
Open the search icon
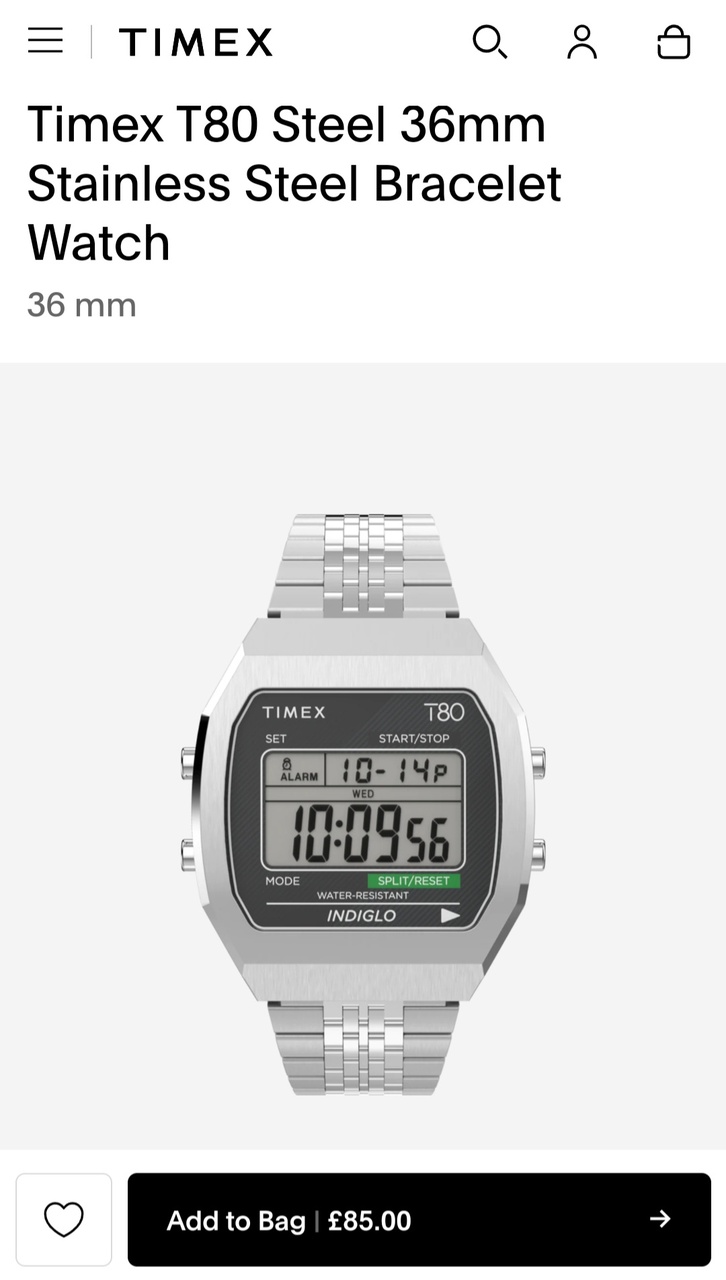[x=489, y=42]
